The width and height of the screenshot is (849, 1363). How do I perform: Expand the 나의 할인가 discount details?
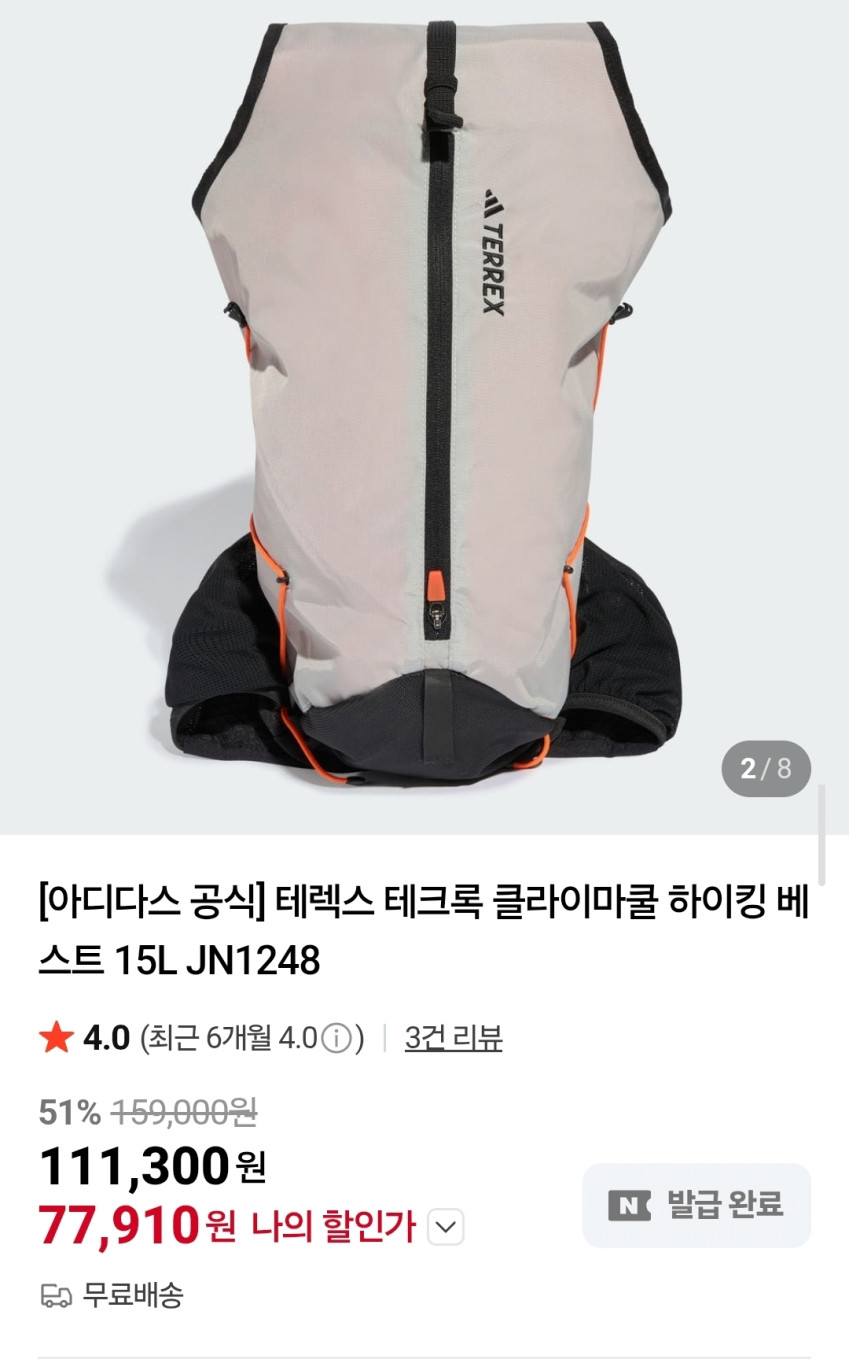(x=445, y=1226)
